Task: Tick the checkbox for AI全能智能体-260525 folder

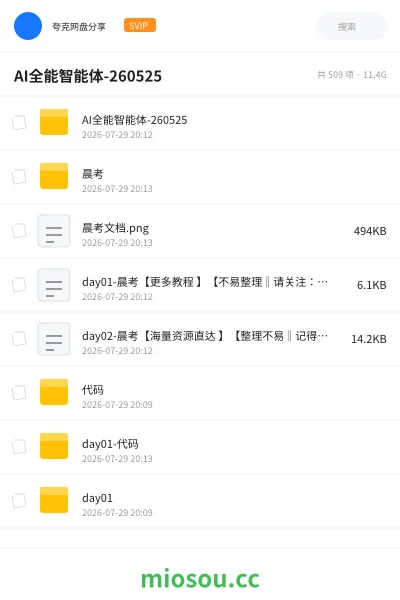Action: pyautogui.click(x=19, y=123)
